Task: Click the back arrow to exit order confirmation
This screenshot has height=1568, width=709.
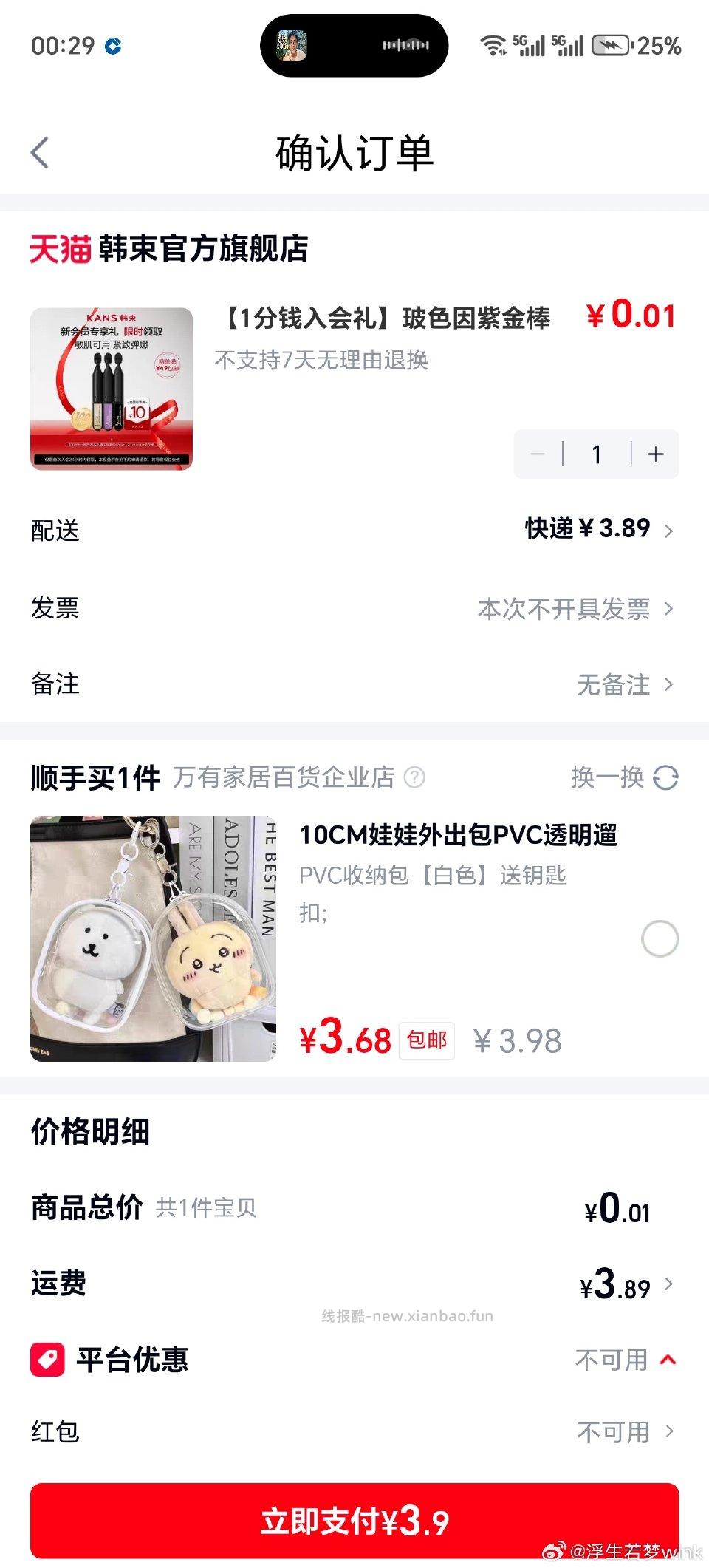Action: coord(39,151)
